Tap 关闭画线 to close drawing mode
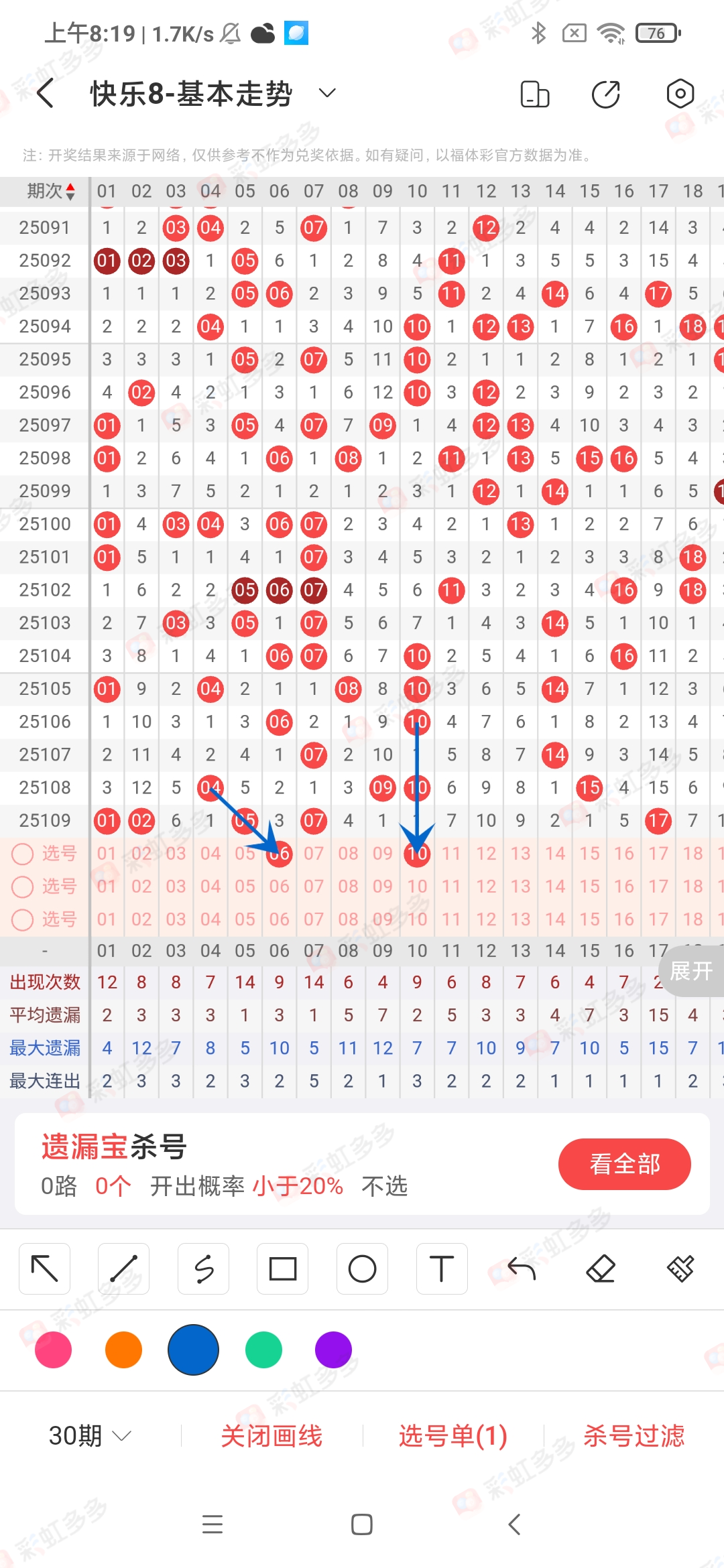724x1568 pixels. click(273, 1435)
